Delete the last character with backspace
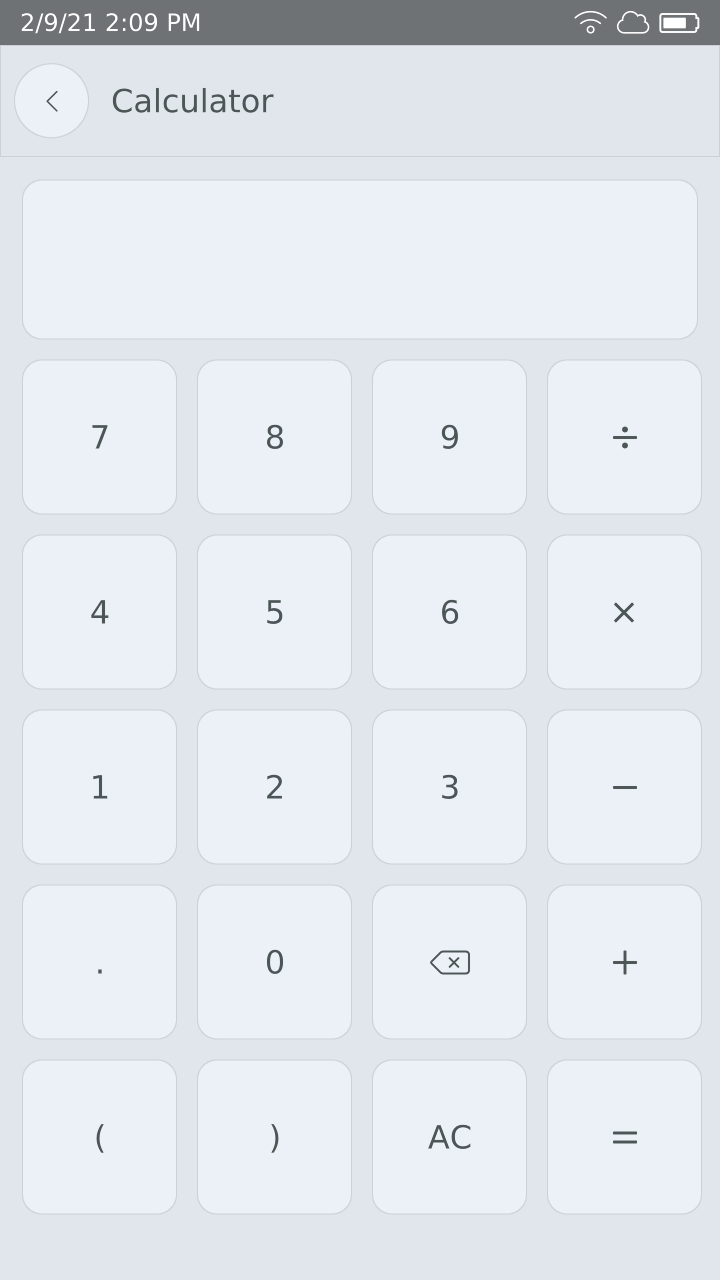The height and width of the screenshot is (1280, 720). [x=449, y=962]
